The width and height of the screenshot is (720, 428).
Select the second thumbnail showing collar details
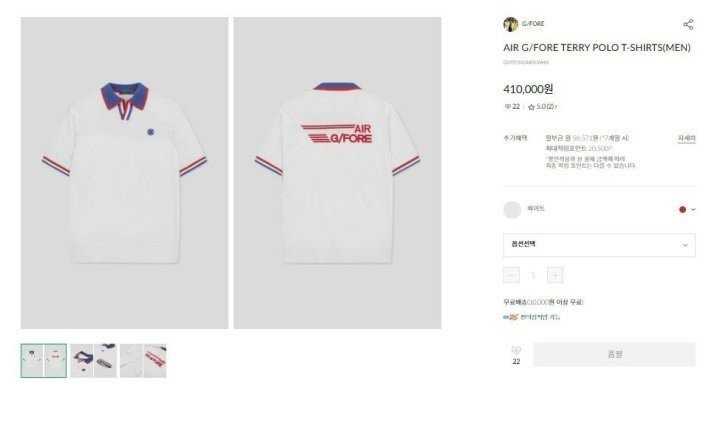93,361
